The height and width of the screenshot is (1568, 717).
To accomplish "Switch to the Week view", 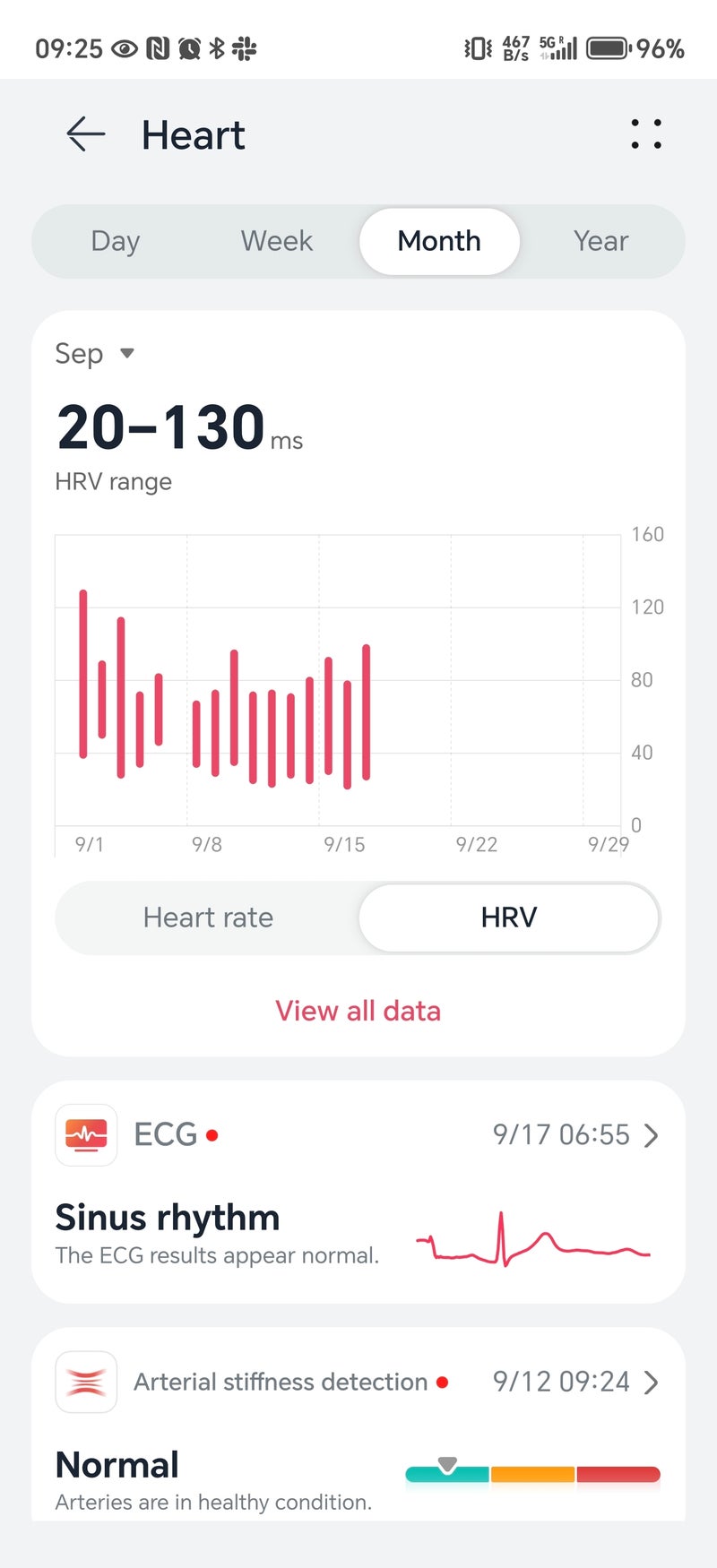I will (277, 241).
